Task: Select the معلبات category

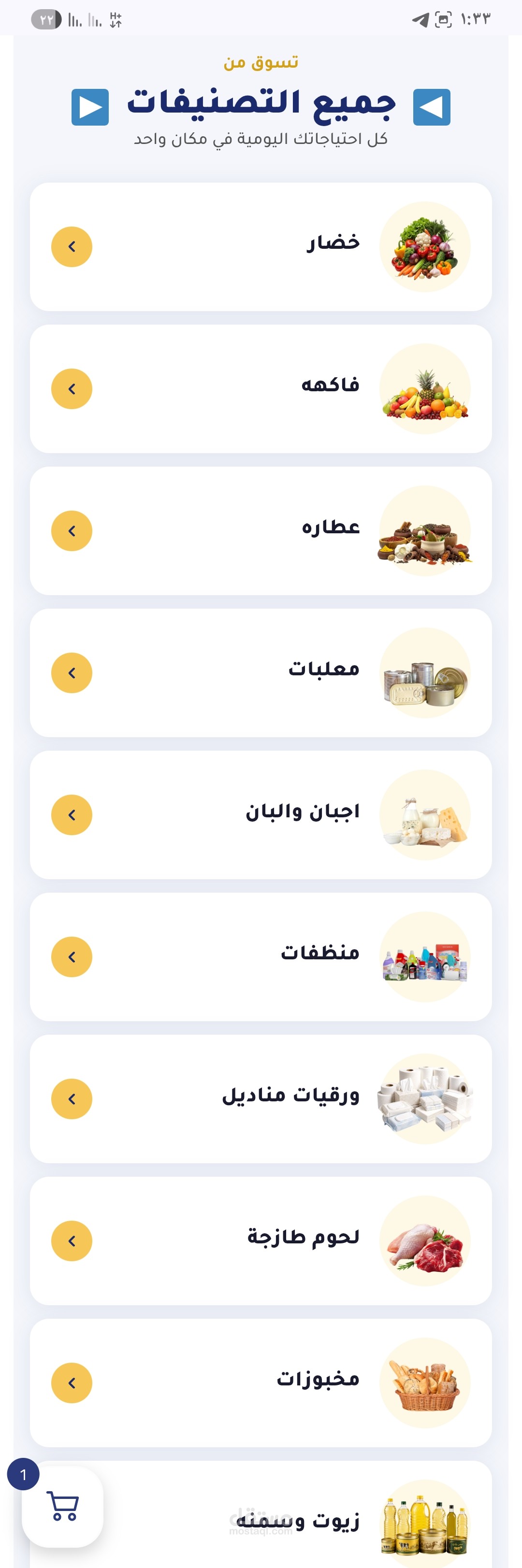Action: click(x=261, y=672)
